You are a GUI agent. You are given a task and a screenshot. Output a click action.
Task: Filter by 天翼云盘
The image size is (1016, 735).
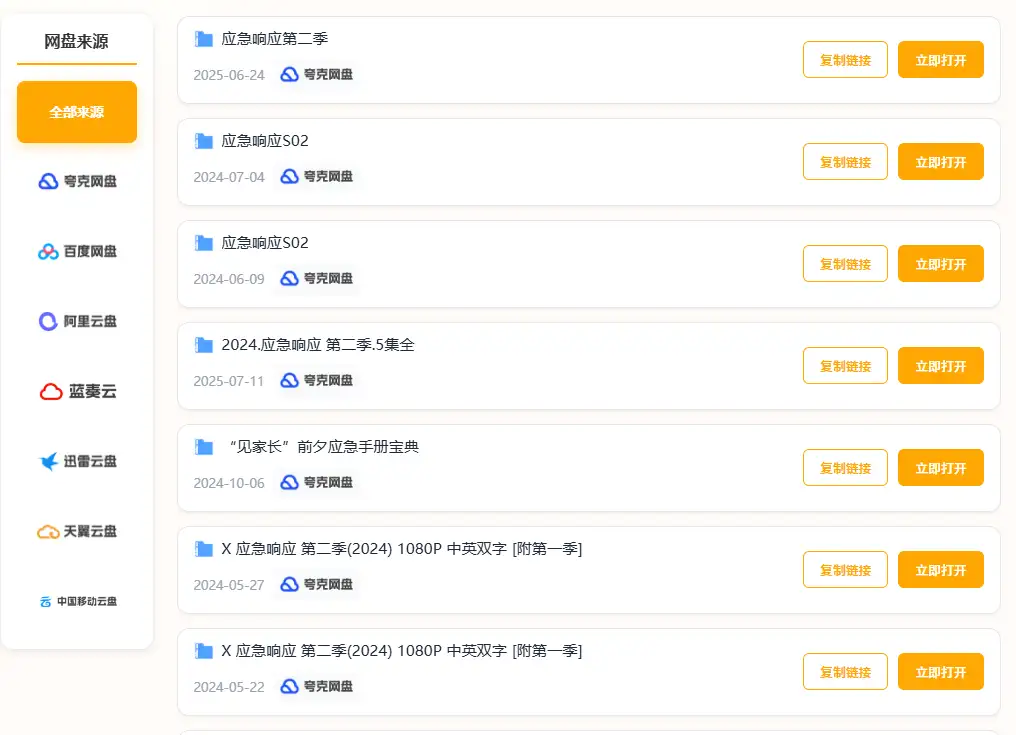(77, 531)
